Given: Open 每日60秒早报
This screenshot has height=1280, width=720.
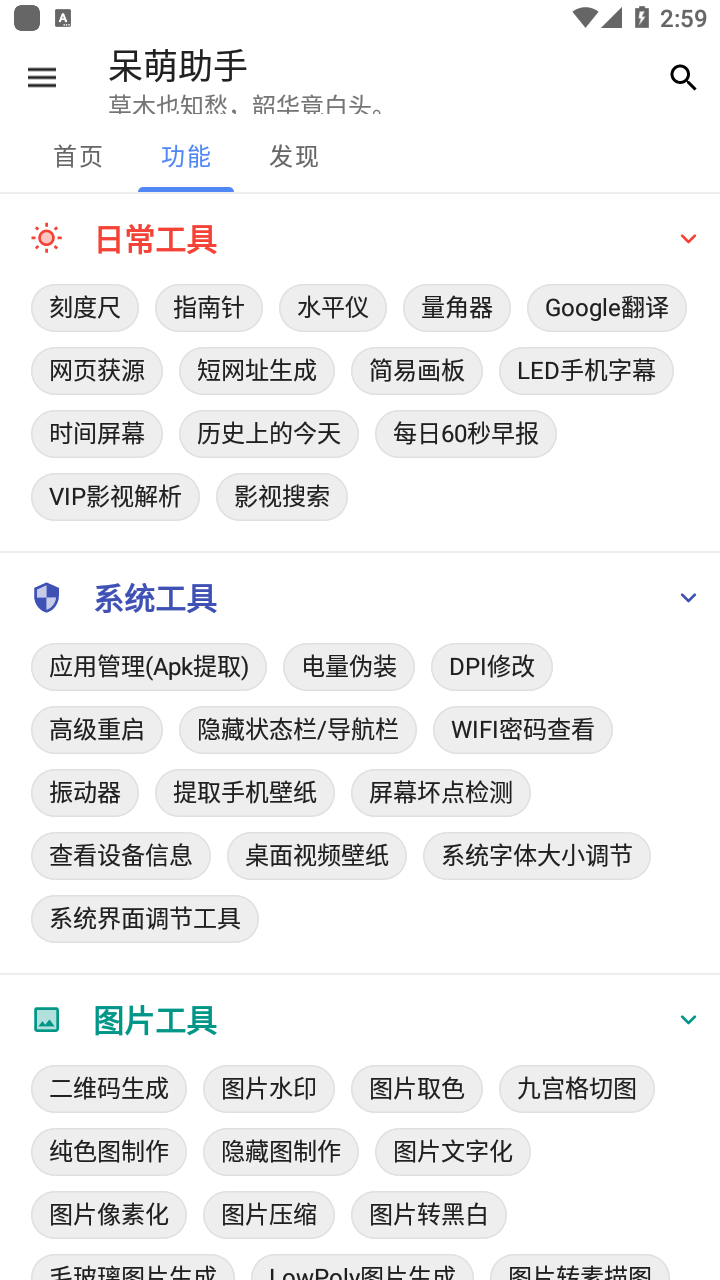Looking at the screenshot, I should click(465, 434).
